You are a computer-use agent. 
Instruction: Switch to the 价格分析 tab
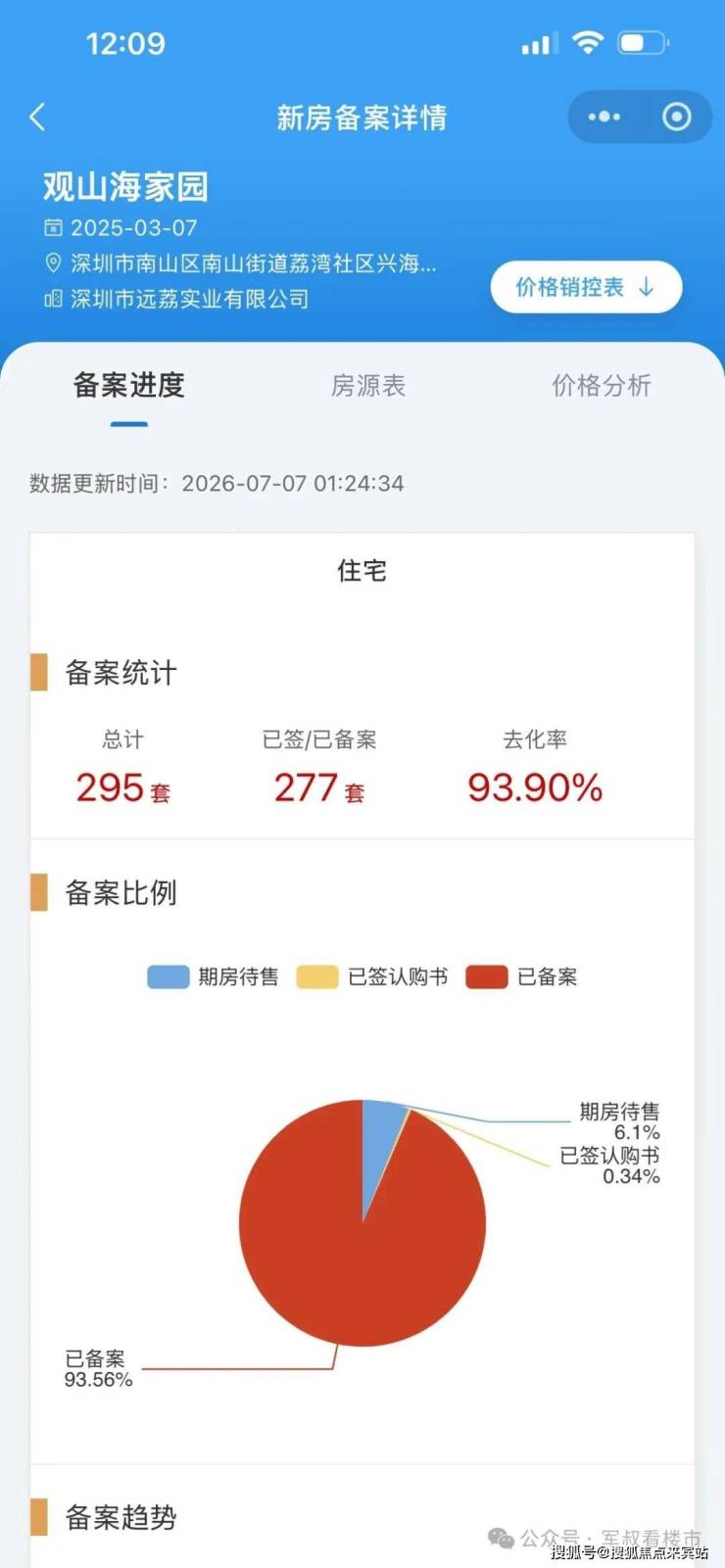click(x=602, y=386)
